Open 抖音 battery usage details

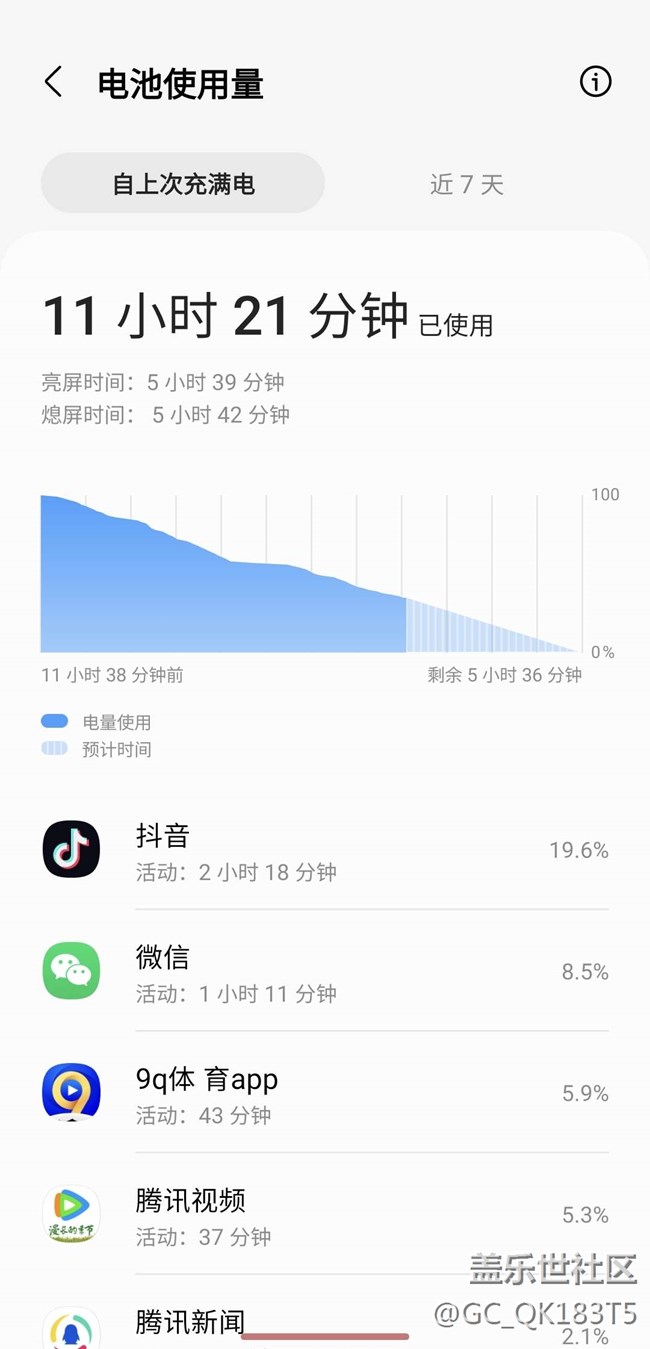[325, 850]
